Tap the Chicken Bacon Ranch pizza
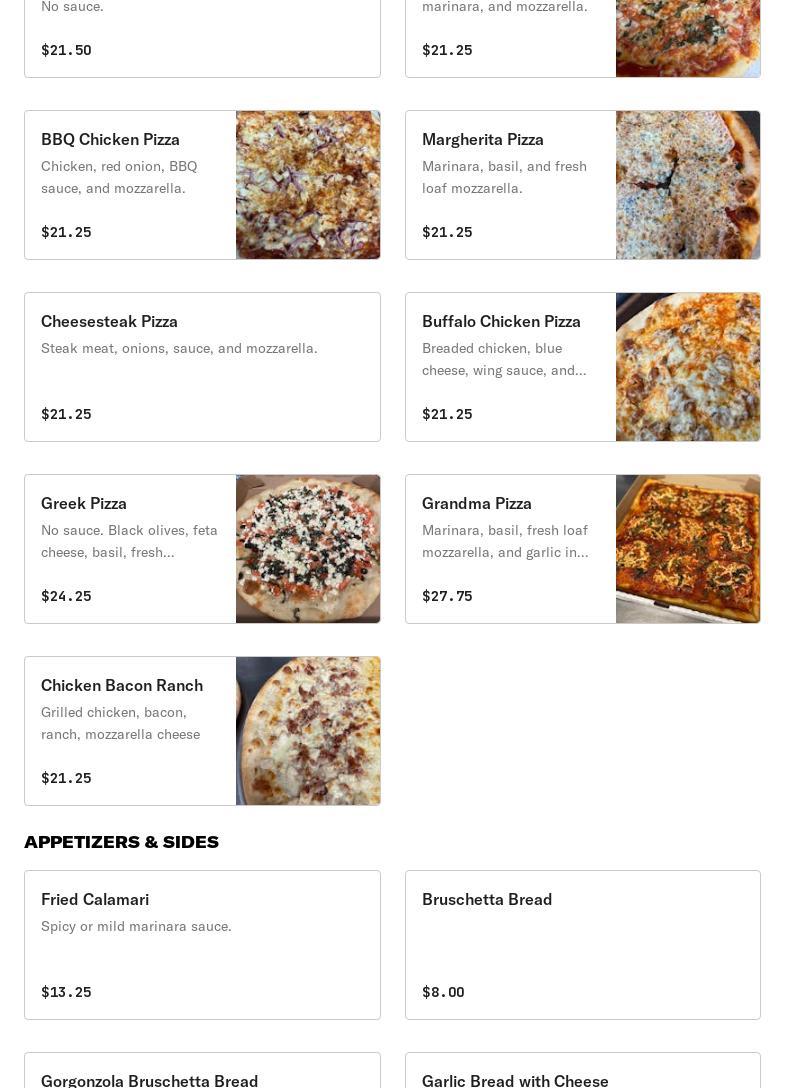 coord(202,731)
